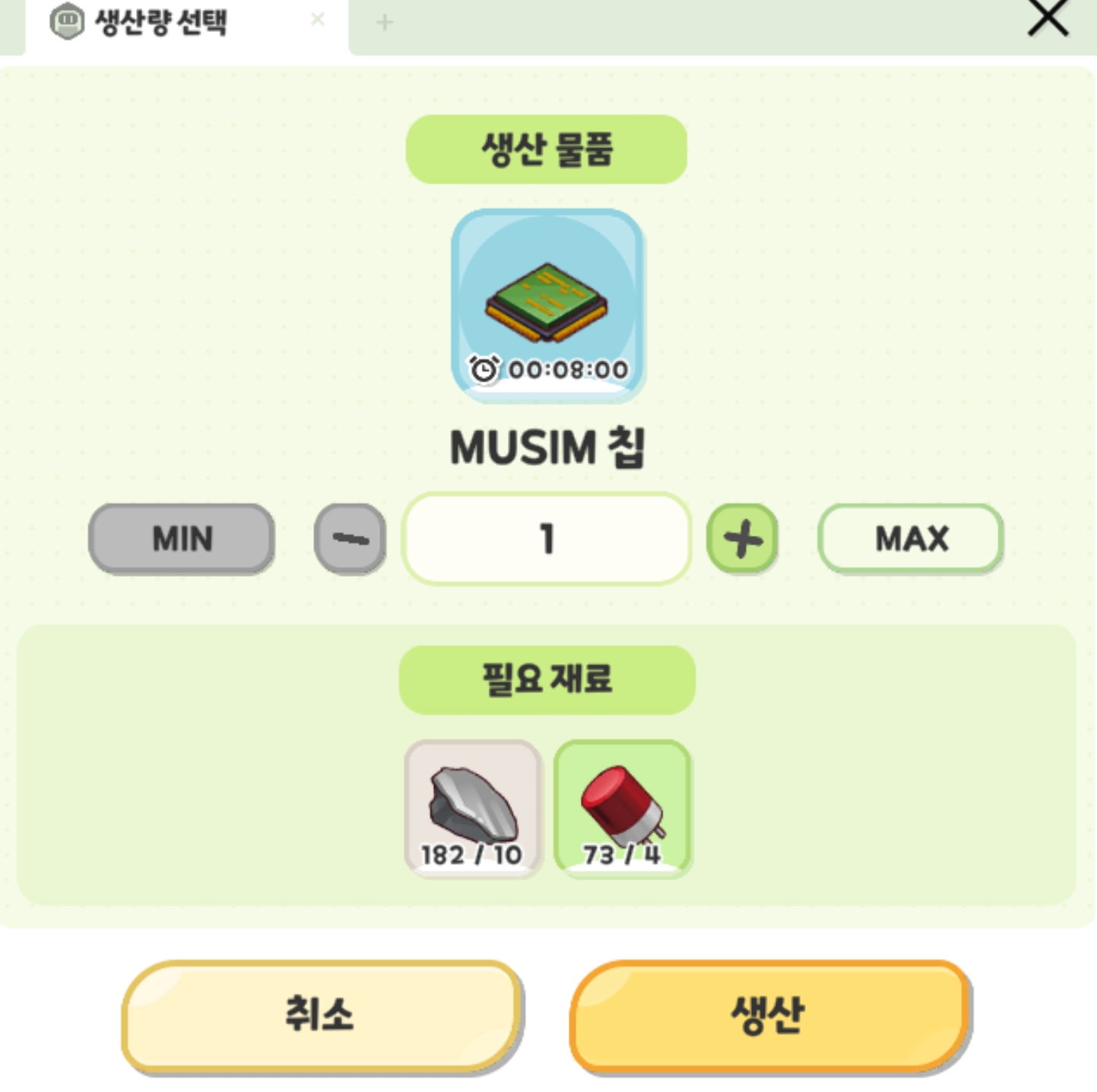Image resolution: width=1097 pixels, height=1092 pixels.
Task: Open the MUSIM chip product icon
Action: [548, 304]
